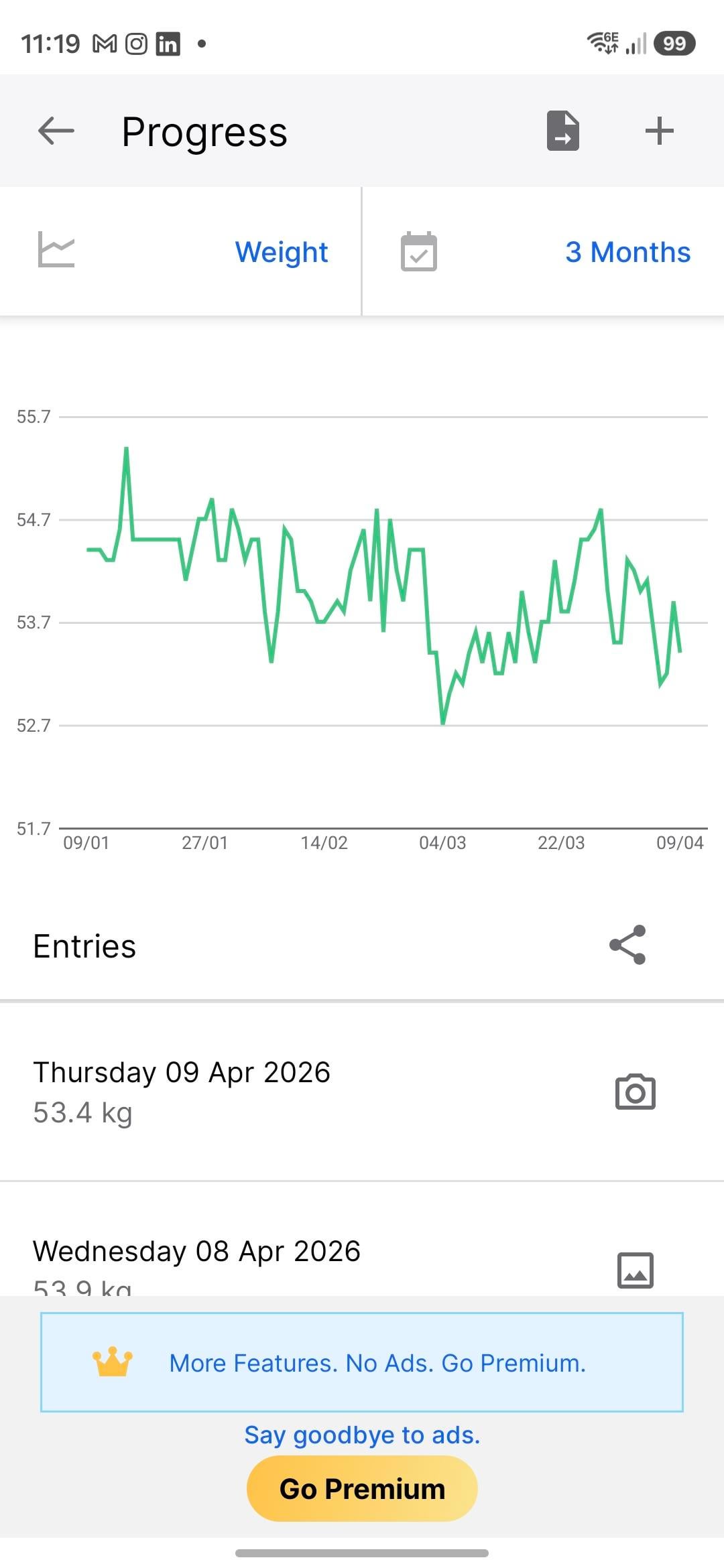The image size is (724, 1568).
Task: Export progress data with the file icon
Action: (563, 131)
